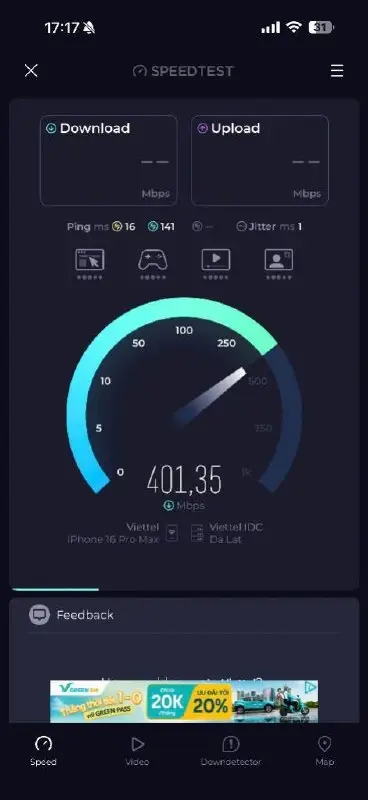Switch to the Downdetector tab
The width and height of the screenshot is (368, 800).
coord(231,751)
